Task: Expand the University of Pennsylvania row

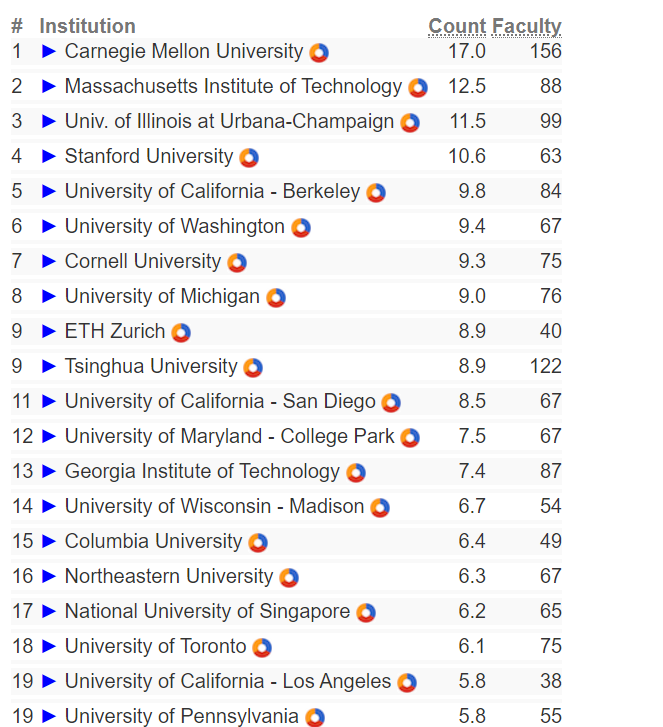Action: 49,717
